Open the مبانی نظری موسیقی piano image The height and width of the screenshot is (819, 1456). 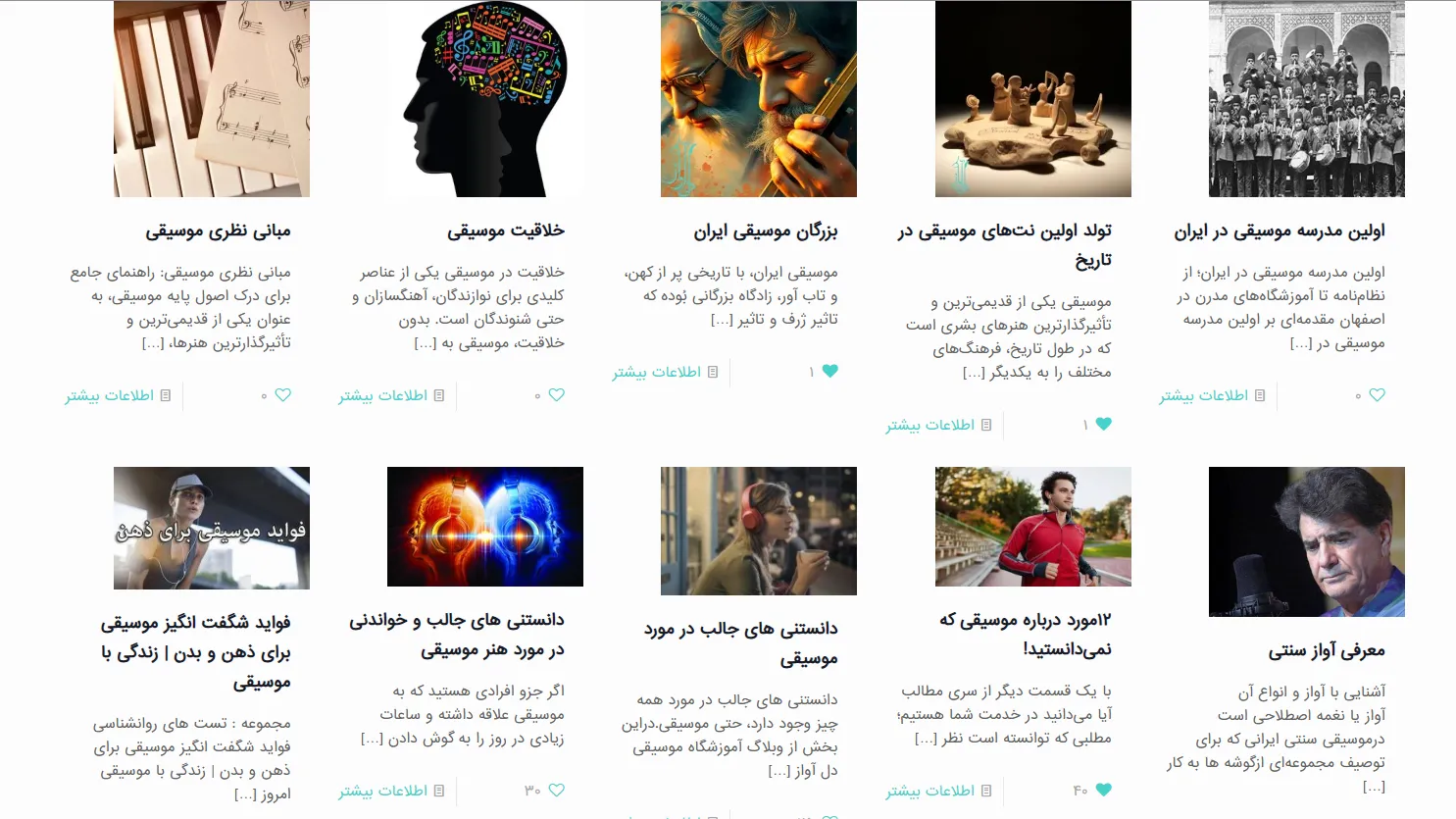pos(212,99)
